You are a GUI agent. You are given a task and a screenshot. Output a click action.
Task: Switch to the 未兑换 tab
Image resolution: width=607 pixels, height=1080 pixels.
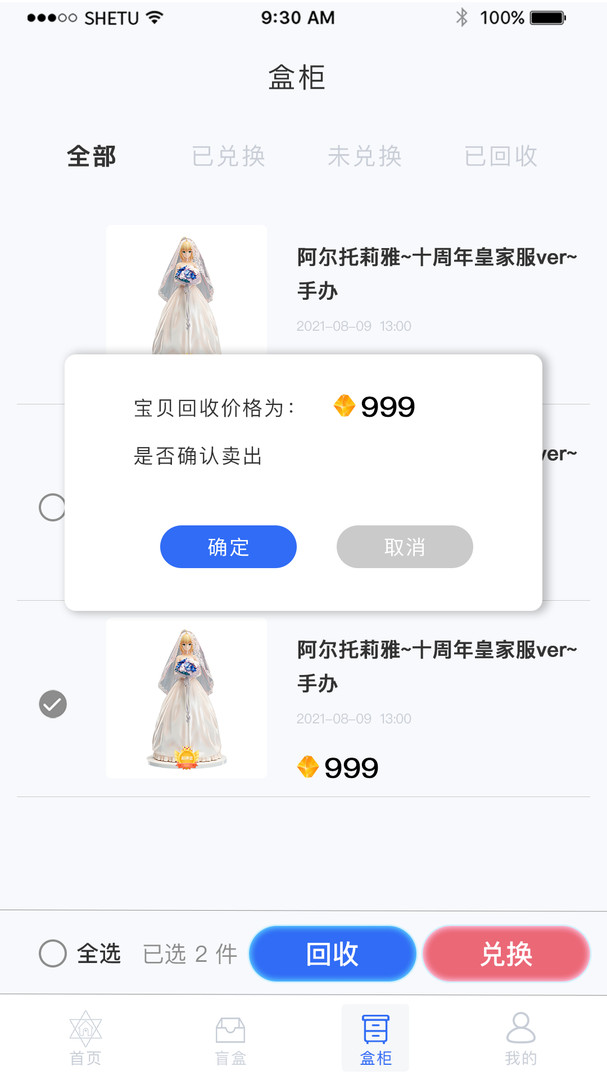364,156
